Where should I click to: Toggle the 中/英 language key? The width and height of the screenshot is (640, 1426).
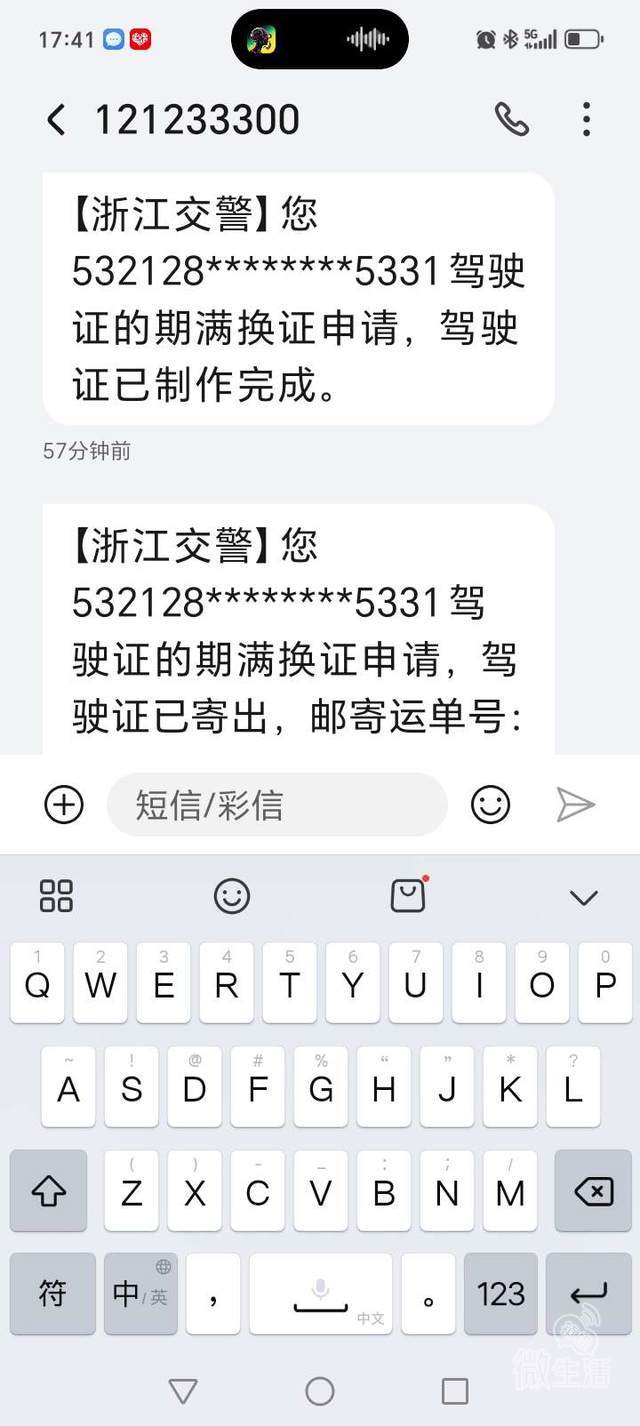pos(140,1294)
